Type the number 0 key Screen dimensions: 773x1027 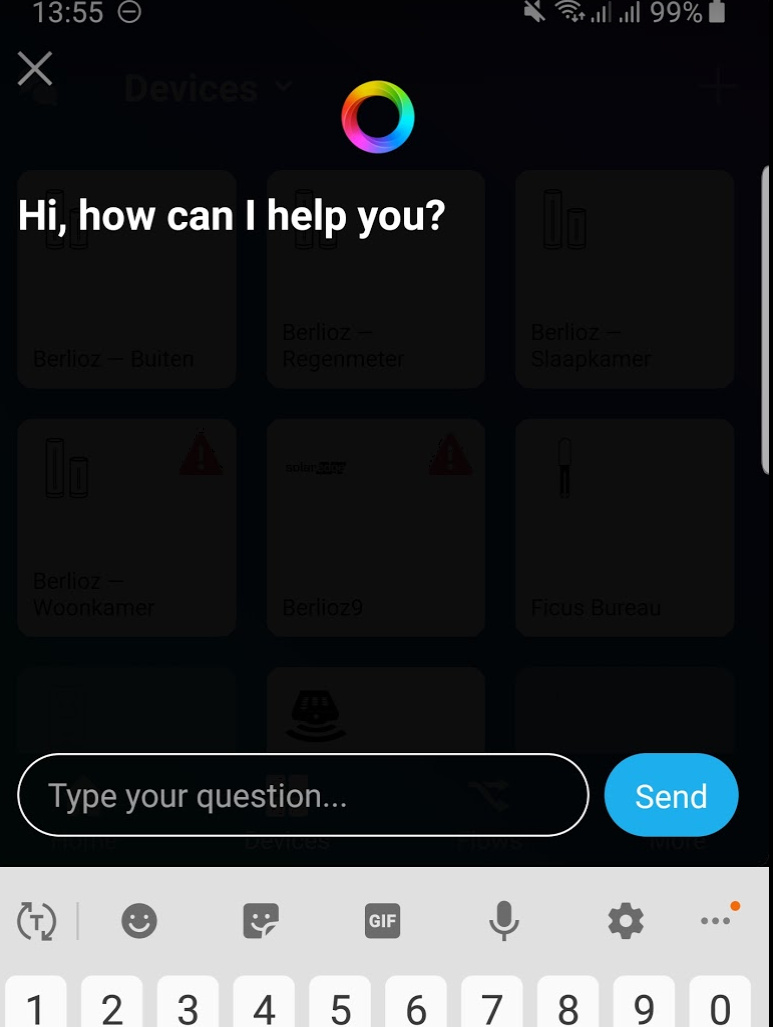[x=719, y=1005]
